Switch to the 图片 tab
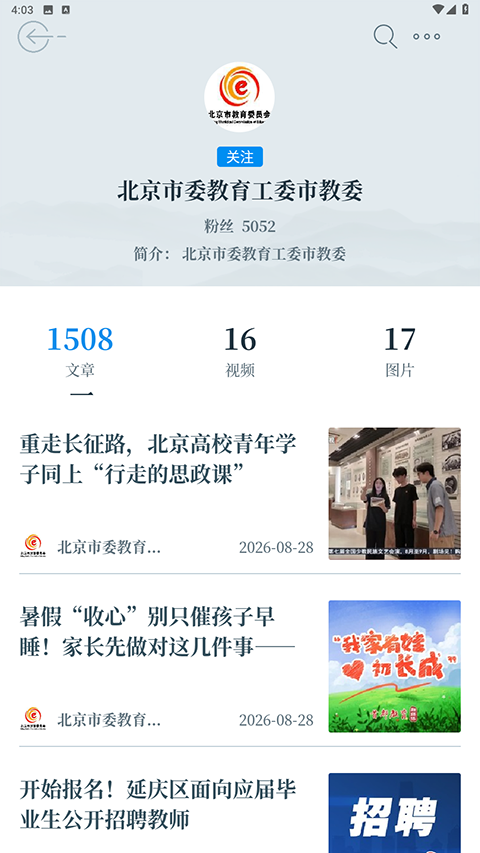Image resolution: width=480 pixels, height=853 pixels. [x=399, y=352]
